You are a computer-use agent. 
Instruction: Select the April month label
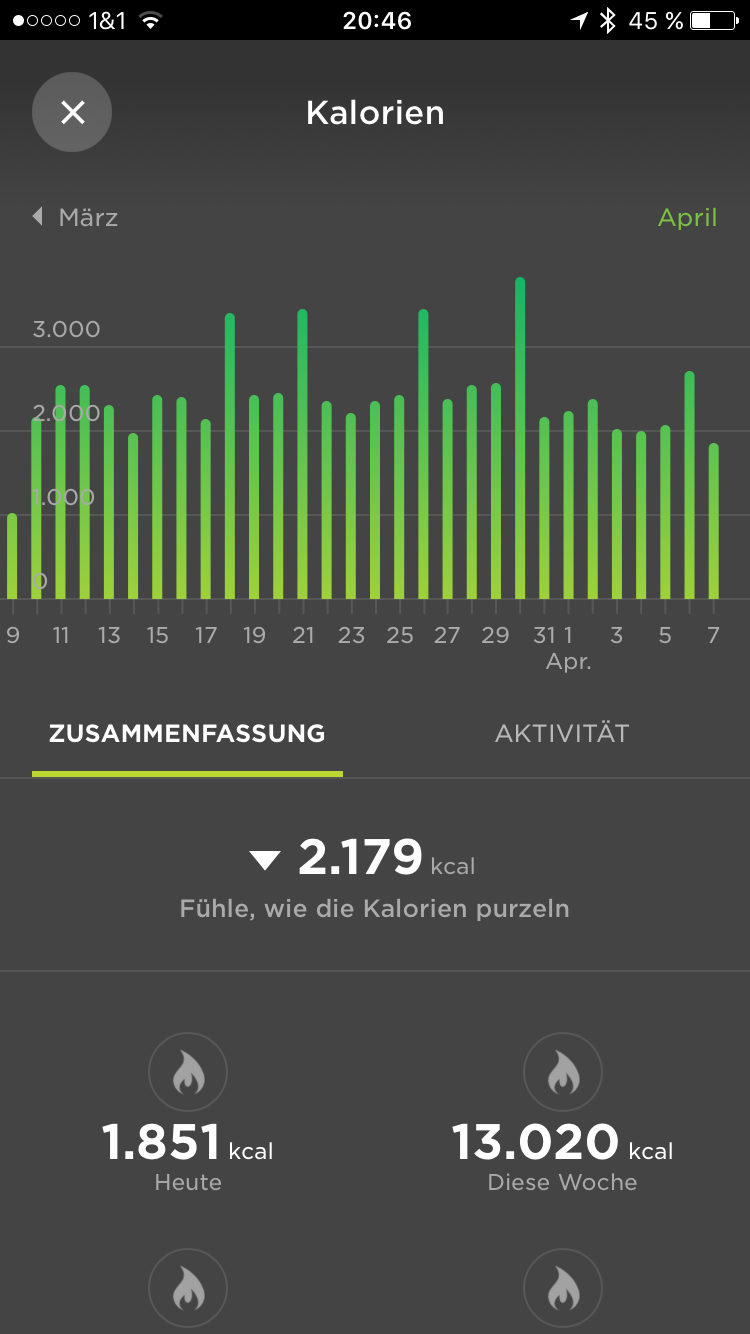pyautogui.click(x=687, y=218)
